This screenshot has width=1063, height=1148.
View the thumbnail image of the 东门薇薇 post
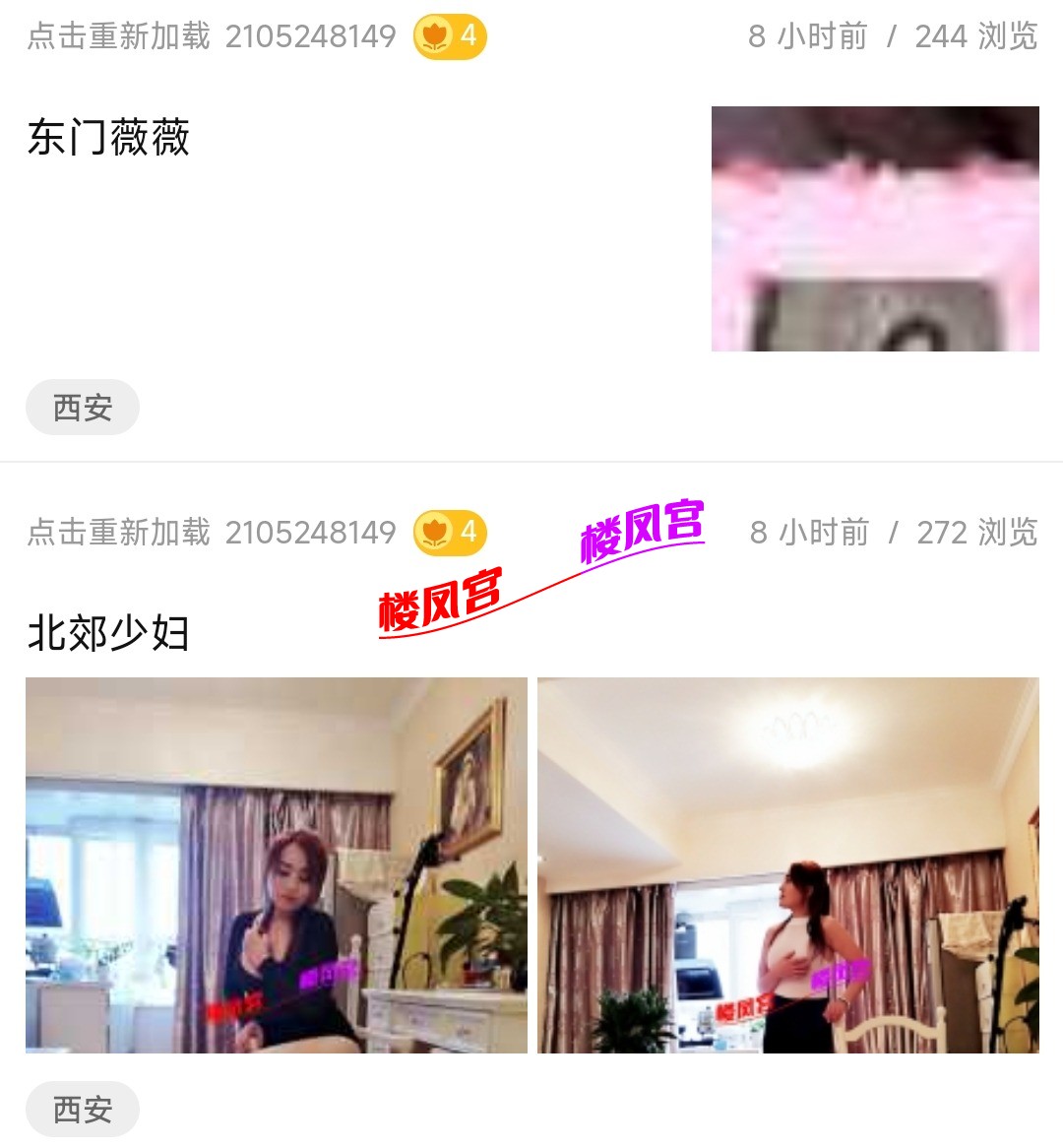click(x=875, y=228)
